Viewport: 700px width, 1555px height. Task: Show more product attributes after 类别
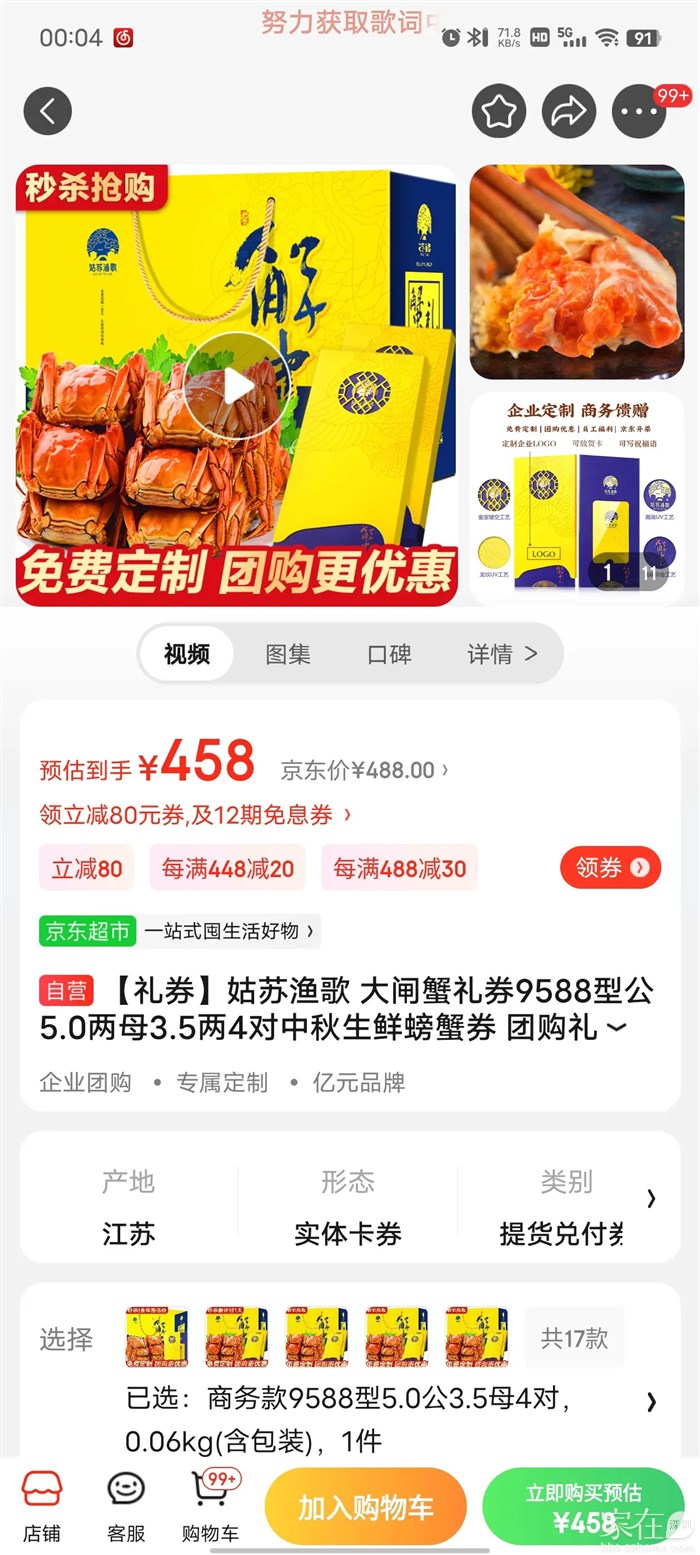tap(651, 1198)
